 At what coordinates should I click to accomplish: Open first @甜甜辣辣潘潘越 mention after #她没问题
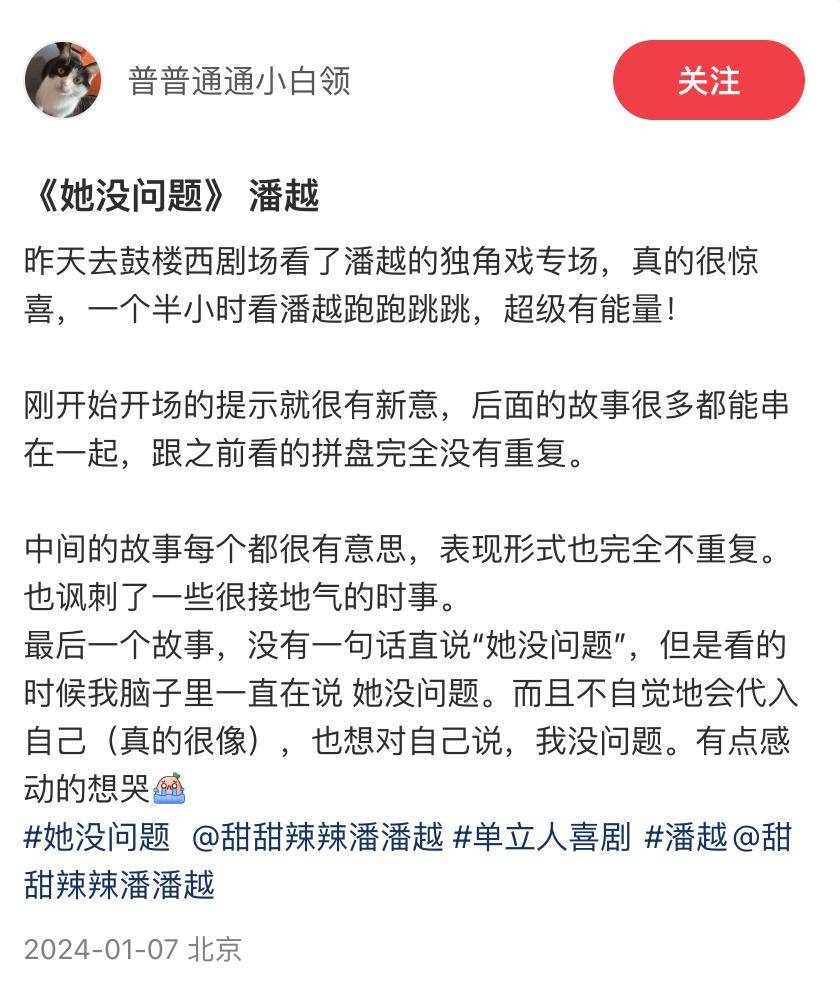click(x=317, y=837)
